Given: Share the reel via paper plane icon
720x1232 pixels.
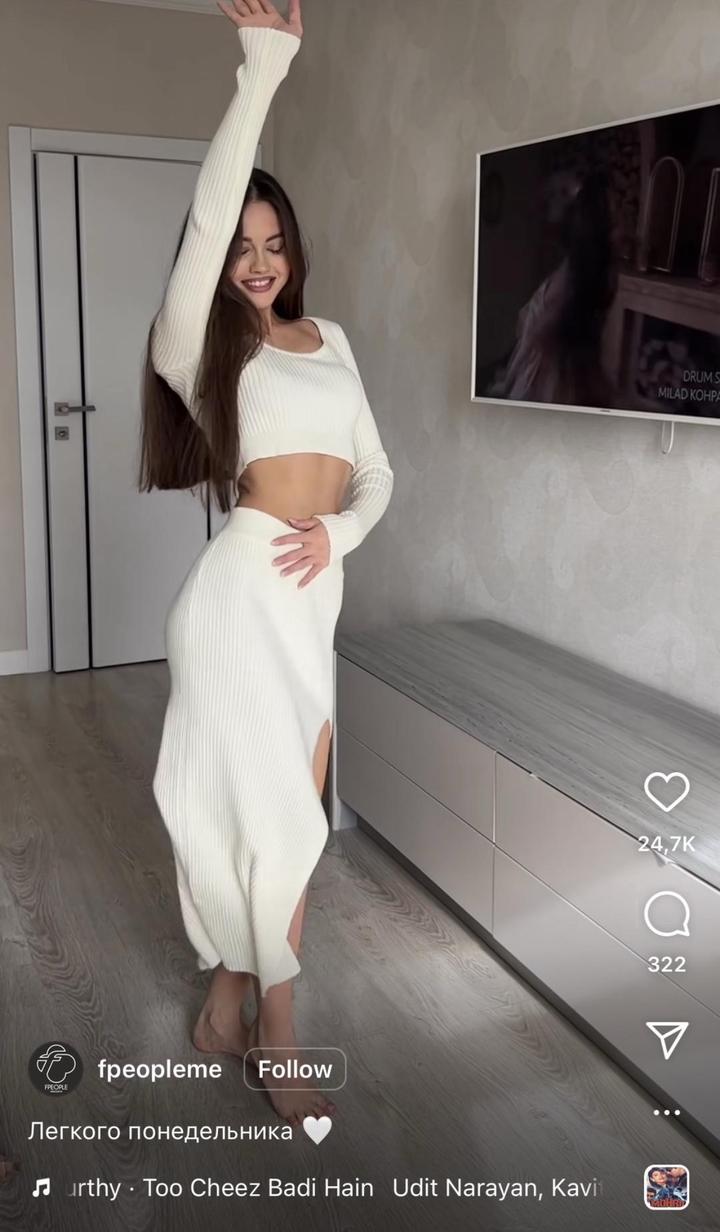Looking at the screenshot, I should click(666, 1039).
